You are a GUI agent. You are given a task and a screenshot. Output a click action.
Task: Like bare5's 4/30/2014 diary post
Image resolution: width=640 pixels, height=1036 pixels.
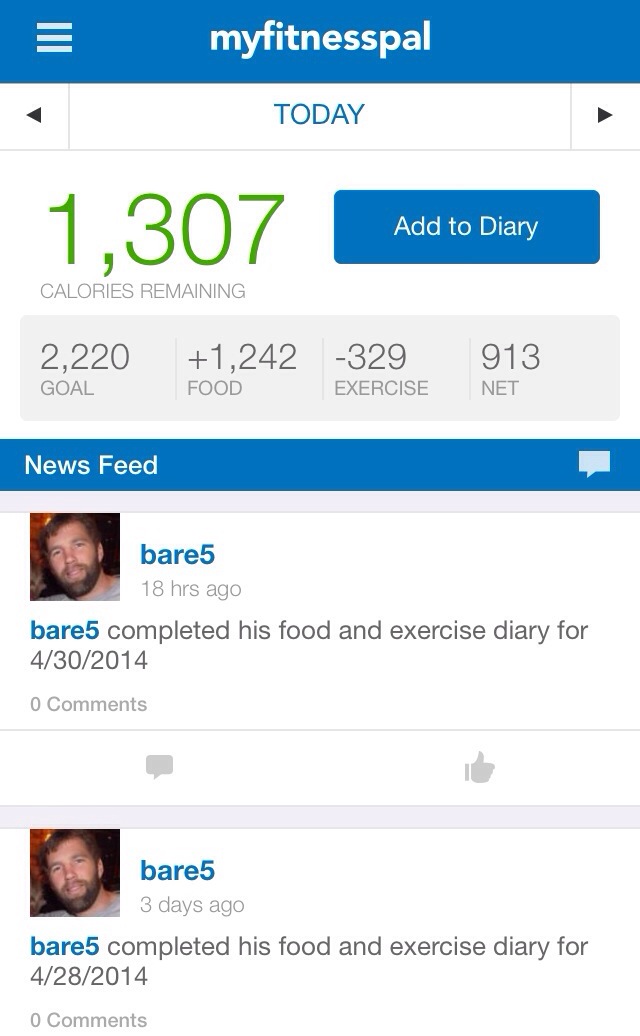coord(480,767)
